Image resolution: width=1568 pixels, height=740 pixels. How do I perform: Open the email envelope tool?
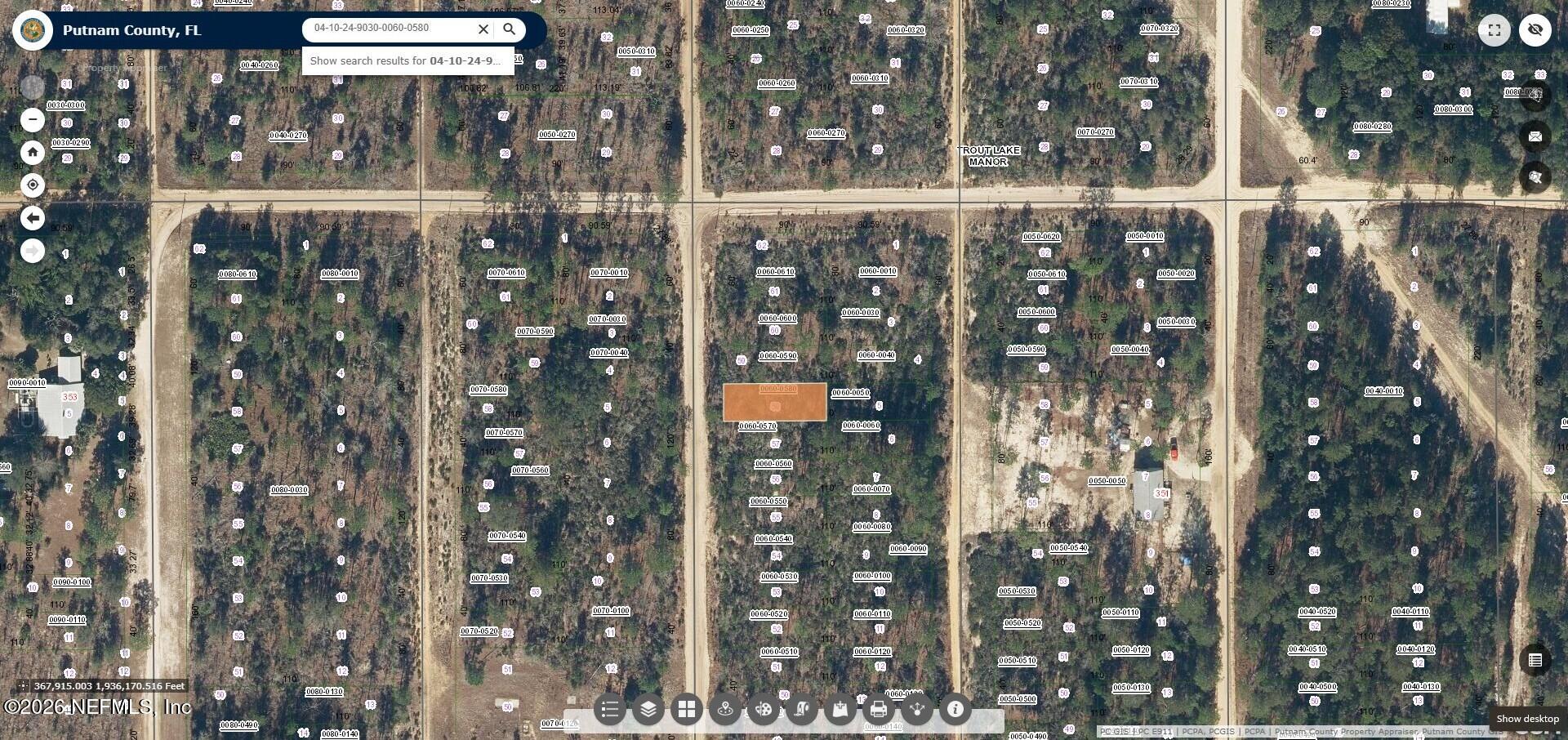1535,136
